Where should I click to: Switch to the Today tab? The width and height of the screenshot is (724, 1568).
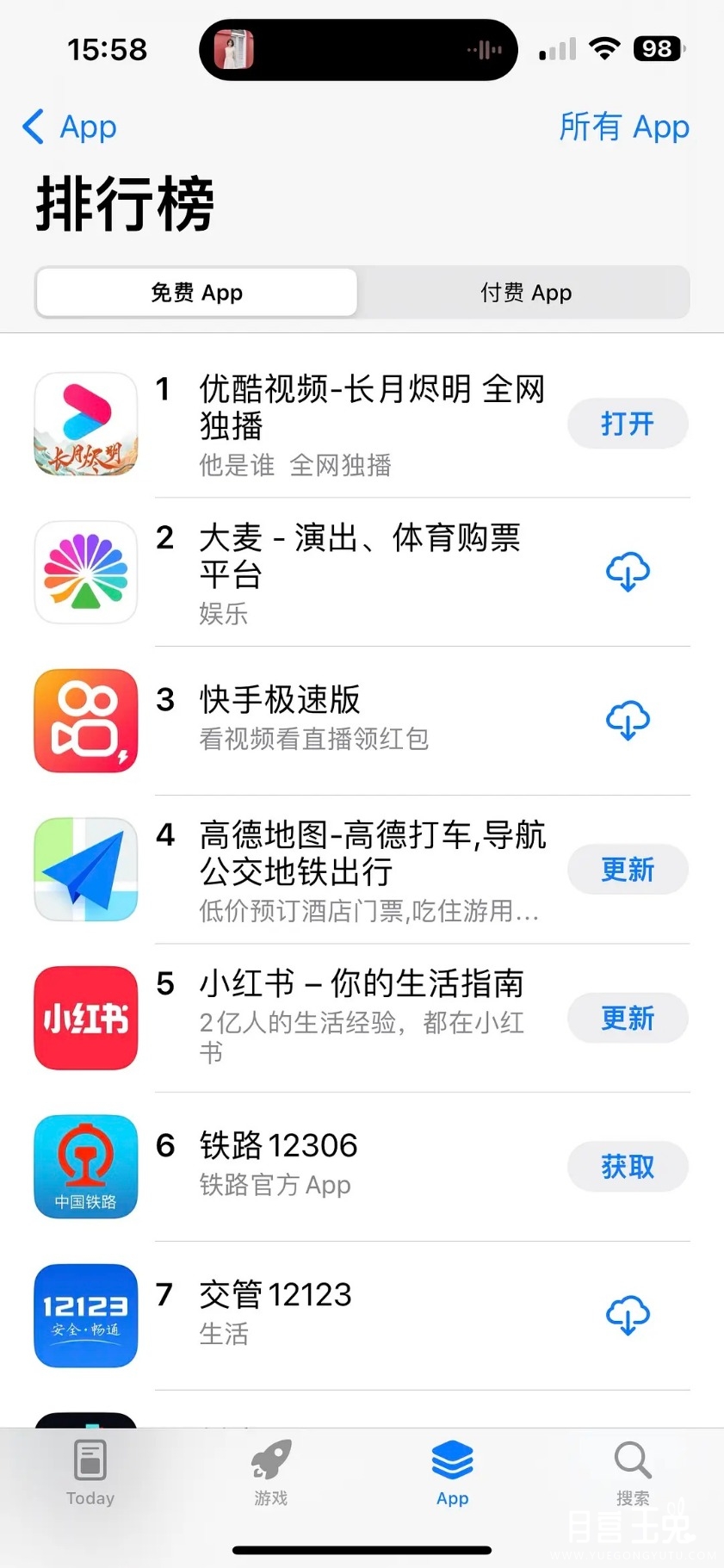(90, 1472)
